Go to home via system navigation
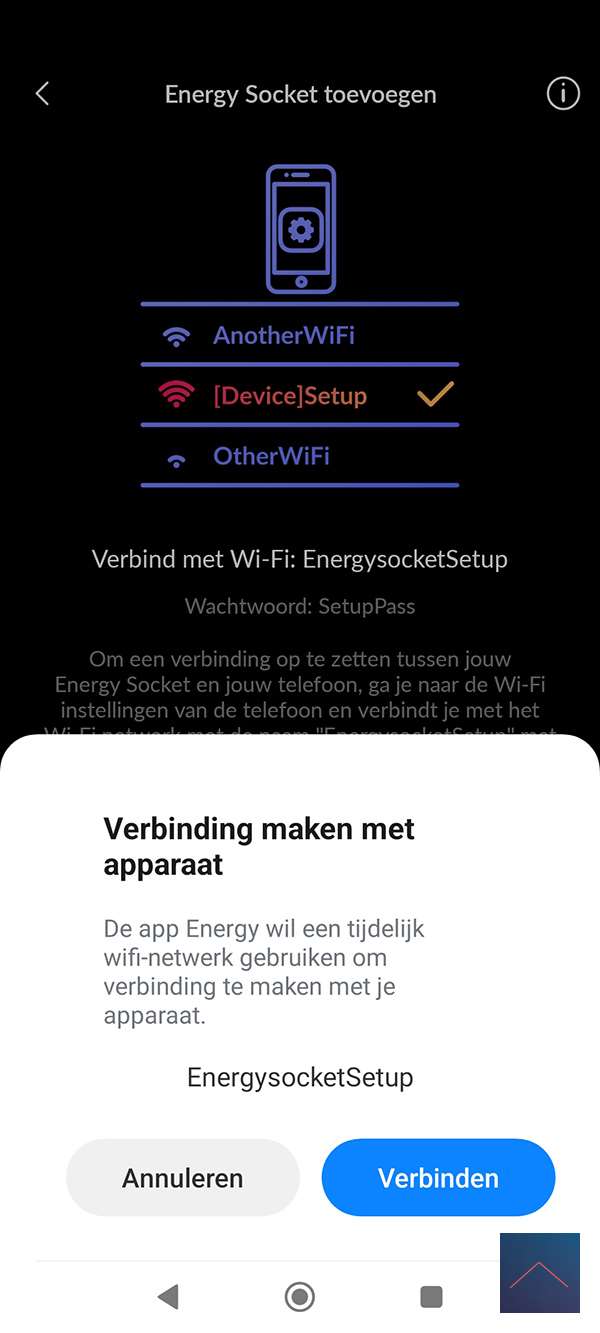The height and width of the screenshot is (1333, 600). point(300,1297)
